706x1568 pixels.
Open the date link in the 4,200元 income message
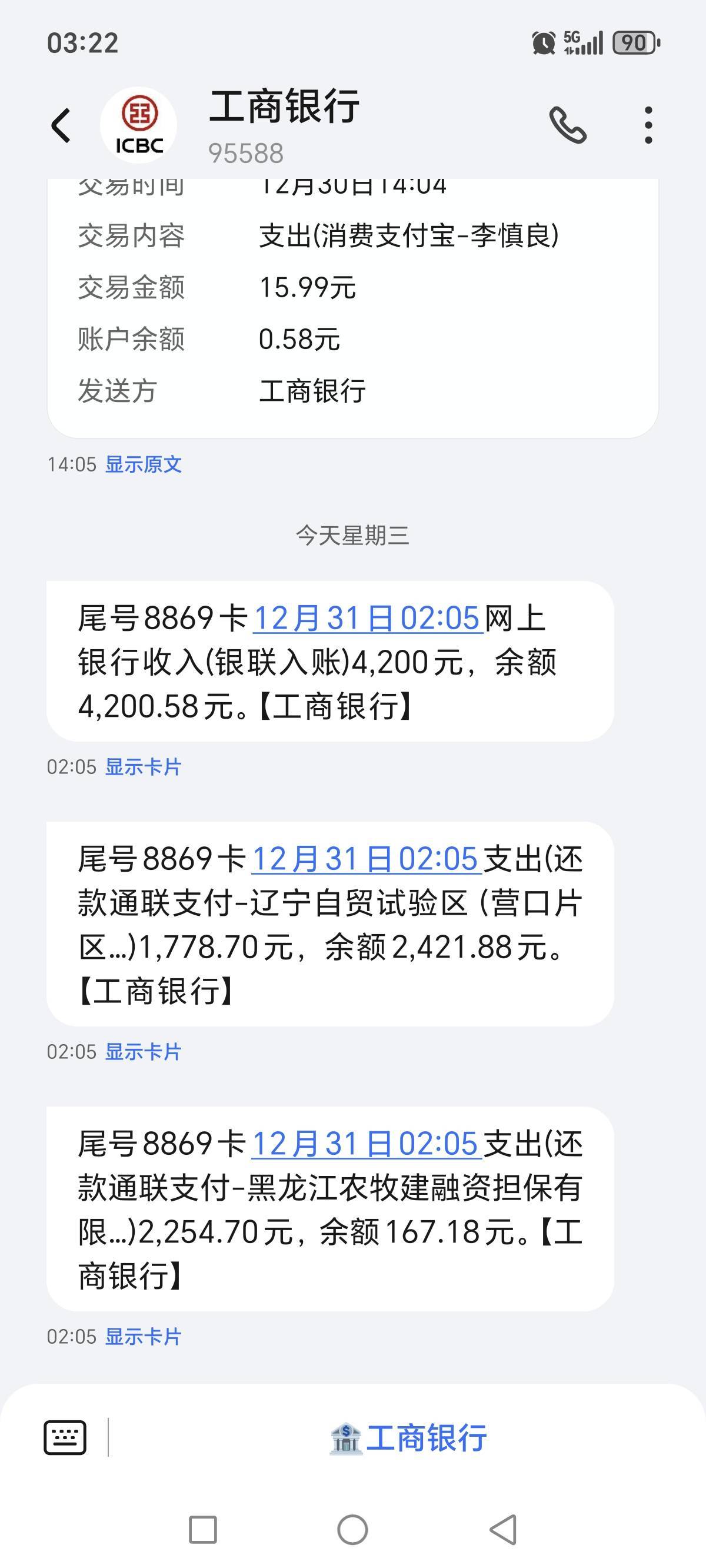(x=367, y=619)
